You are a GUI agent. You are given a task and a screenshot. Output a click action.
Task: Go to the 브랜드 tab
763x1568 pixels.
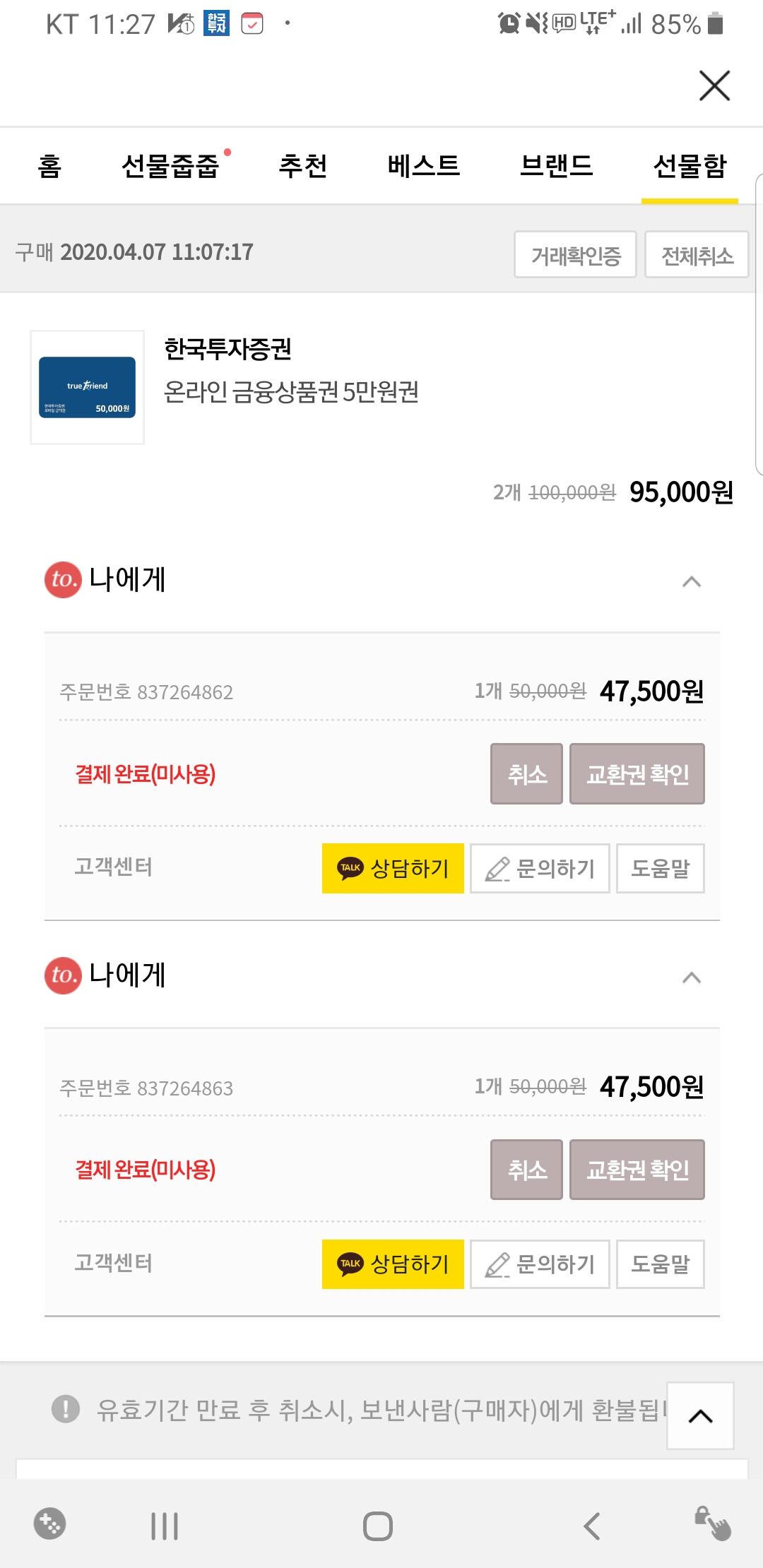(x=557, y=166)
